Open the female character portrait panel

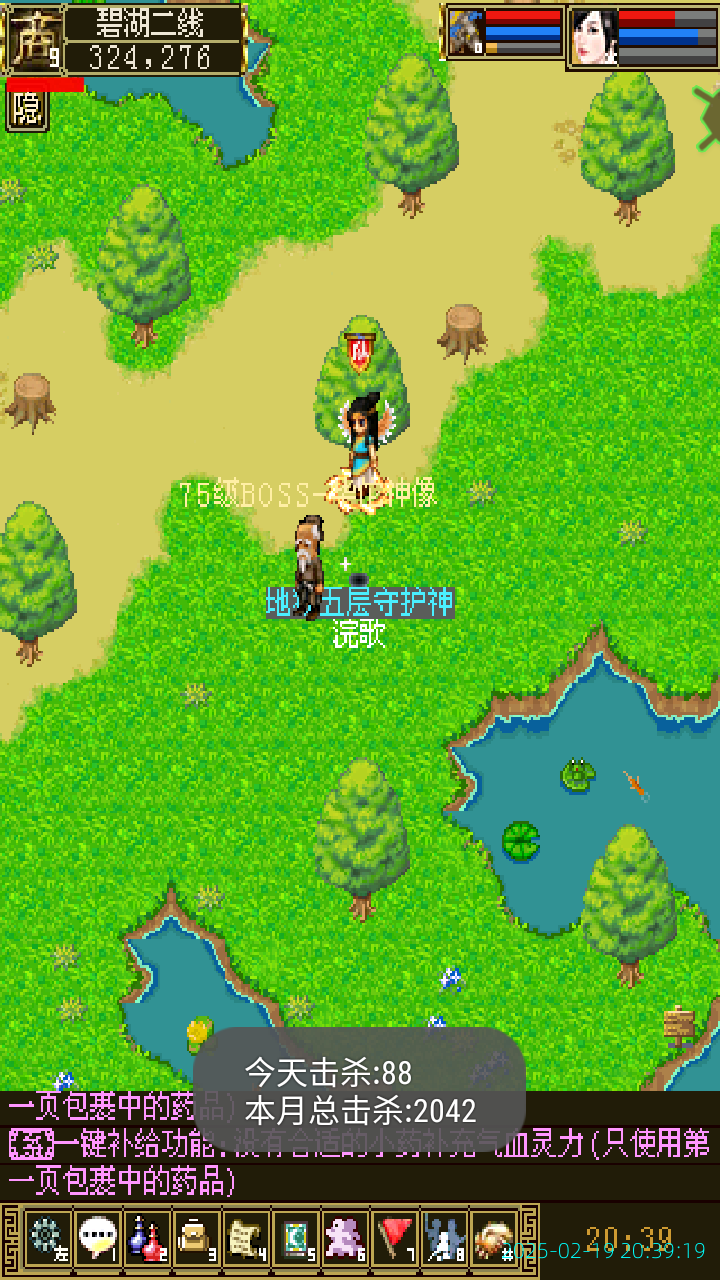click(x=594, y=38)
